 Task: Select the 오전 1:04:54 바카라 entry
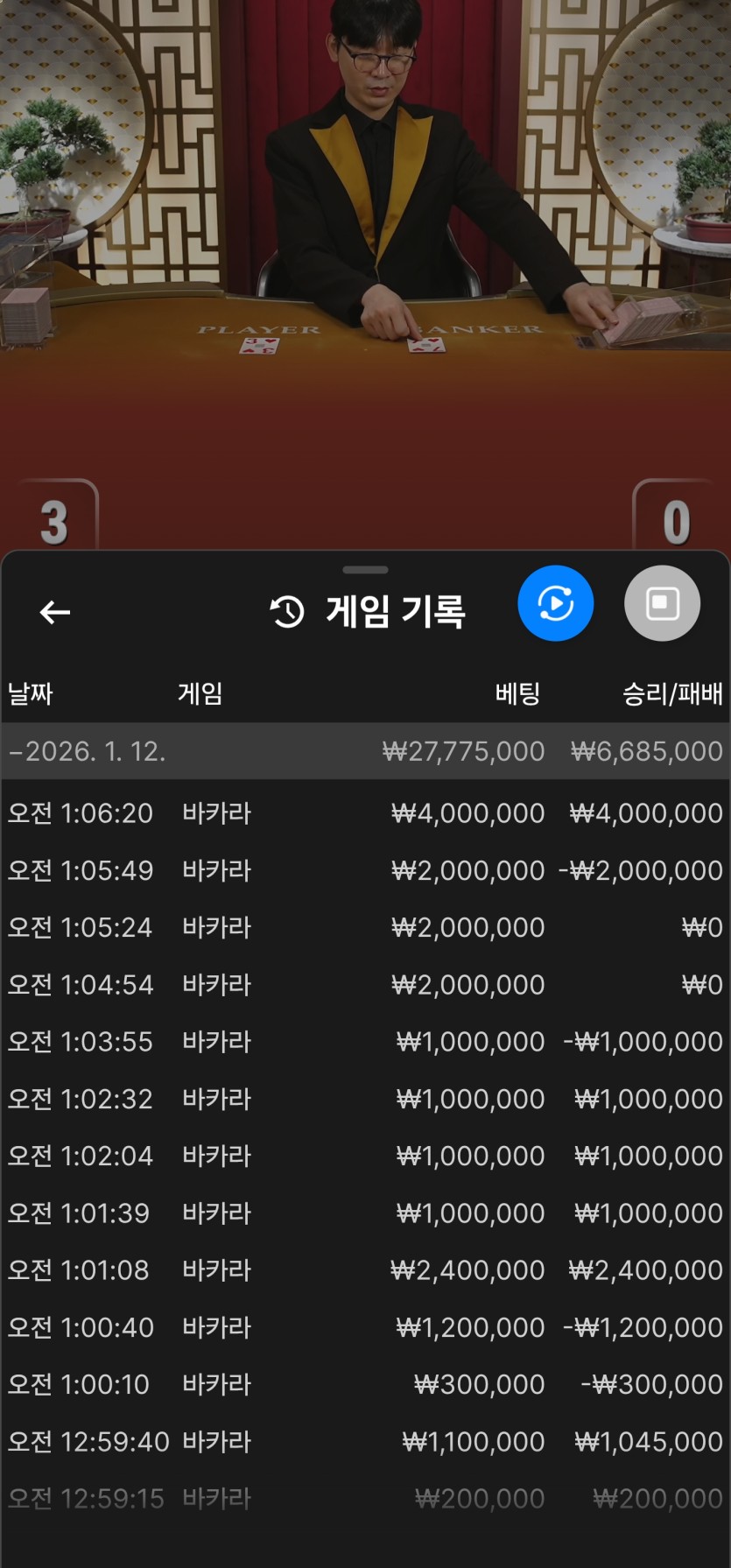[x=365, y=985]
